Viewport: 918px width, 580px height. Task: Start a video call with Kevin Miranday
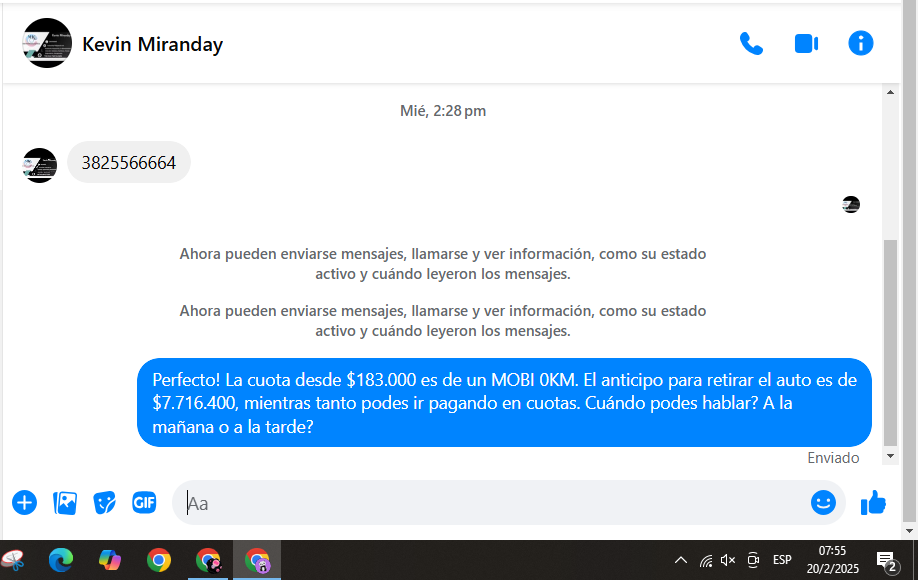[x=806, y=44]
